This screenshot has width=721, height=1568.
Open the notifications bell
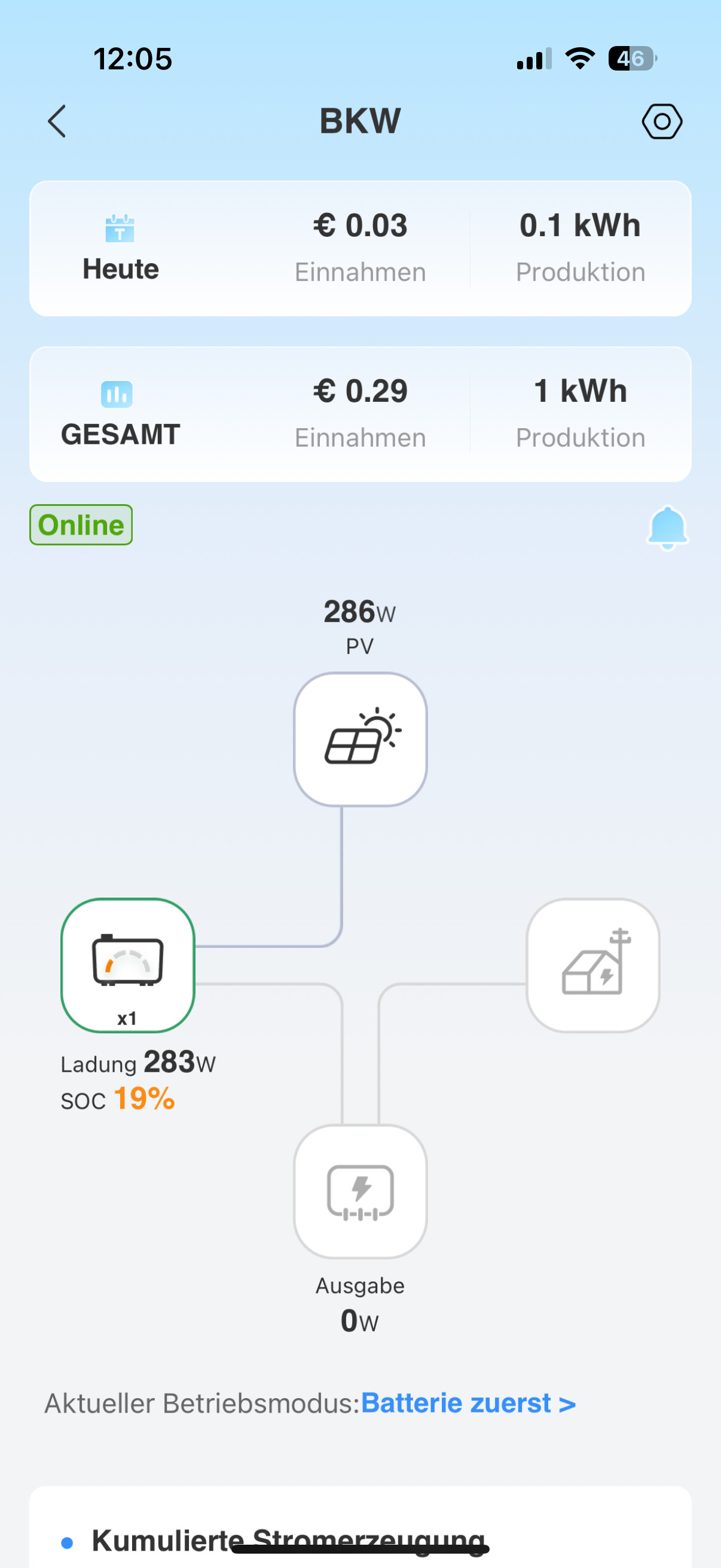point(667,527)
